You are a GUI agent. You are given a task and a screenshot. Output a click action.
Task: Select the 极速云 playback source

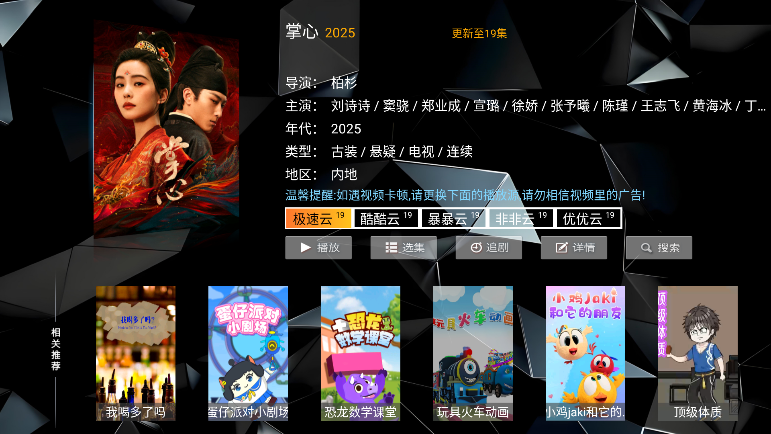pyautogui.click(x=318, y=218)
